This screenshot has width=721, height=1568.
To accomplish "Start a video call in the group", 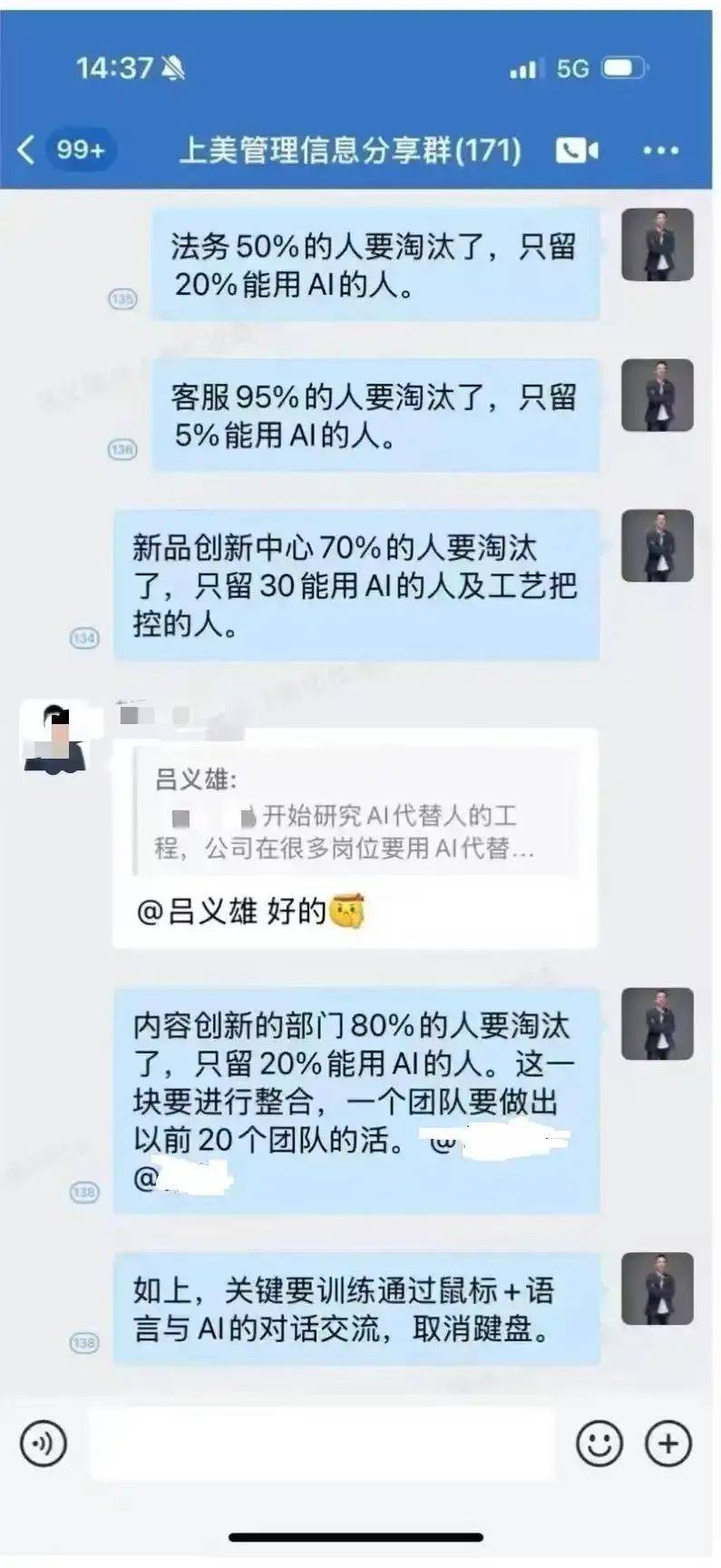I will pyautogui.click(x=577, y=150).
